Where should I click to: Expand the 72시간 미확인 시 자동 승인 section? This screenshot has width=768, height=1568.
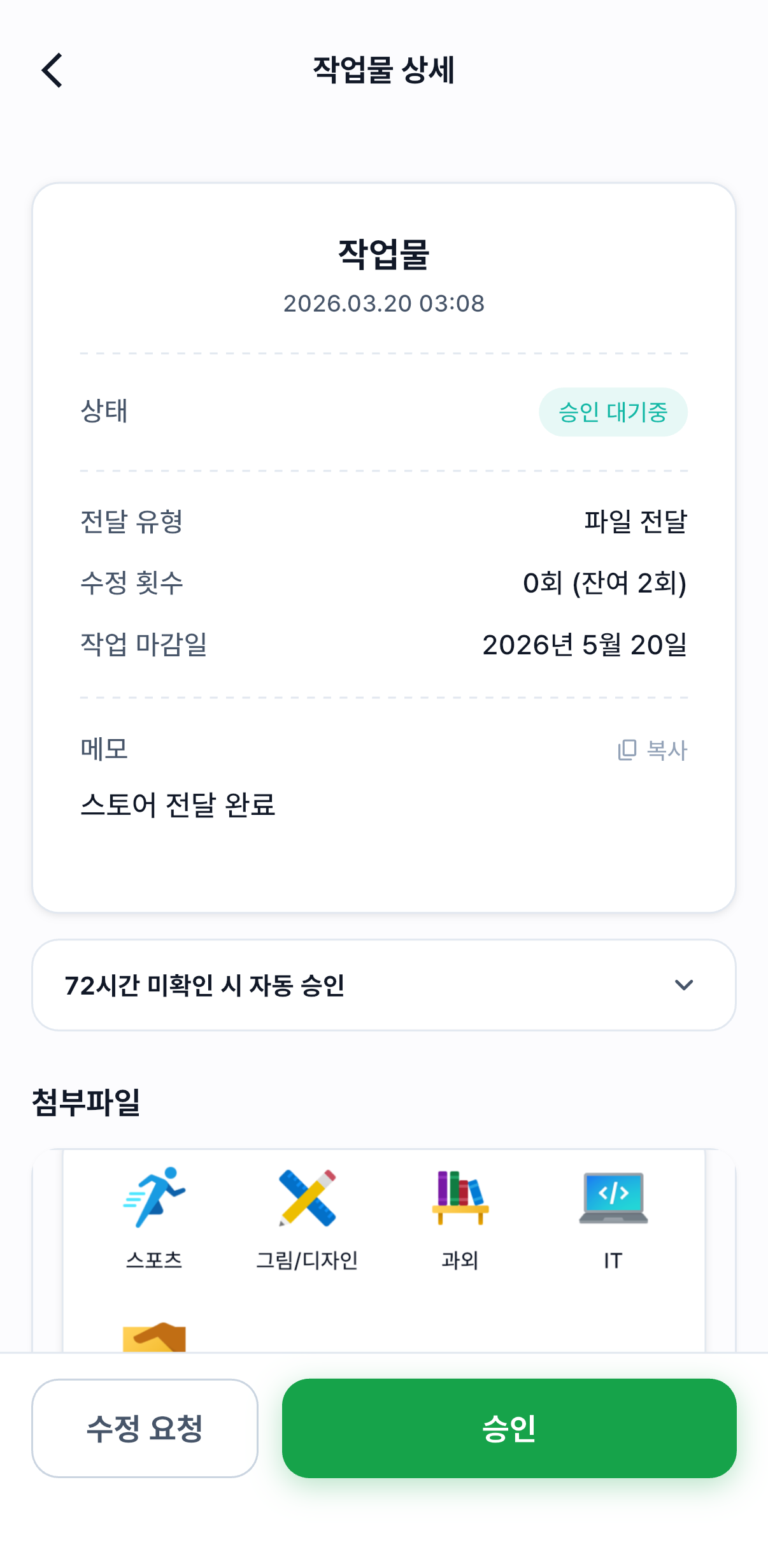tap(384, 984)
